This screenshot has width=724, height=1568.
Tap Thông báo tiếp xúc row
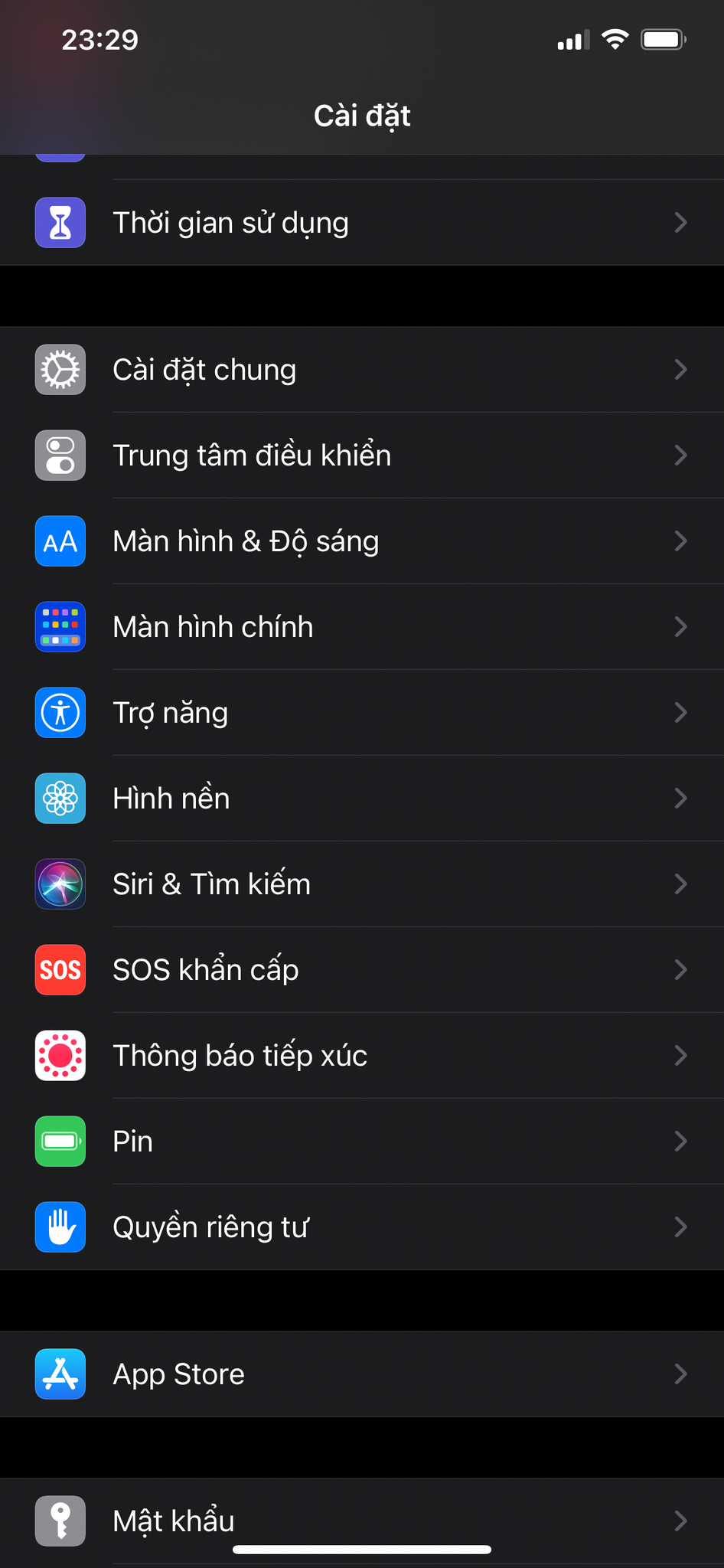pos(362,1056)
